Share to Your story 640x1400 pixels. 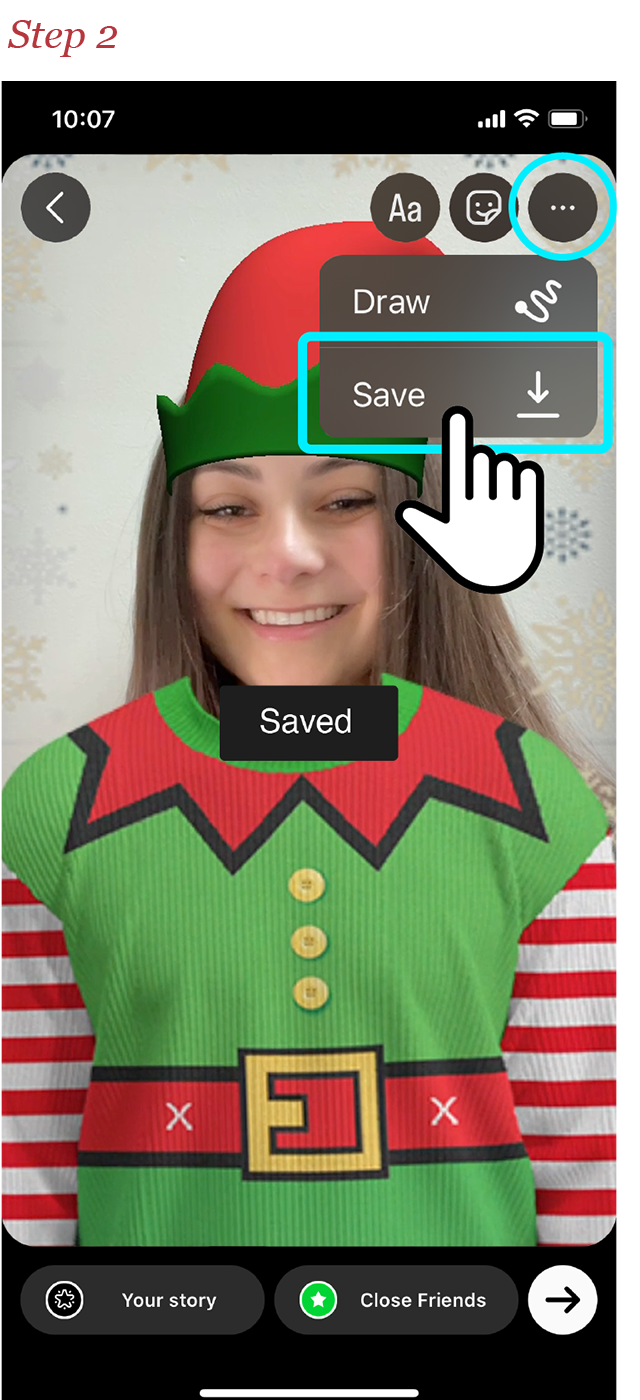coord(142,1300)
